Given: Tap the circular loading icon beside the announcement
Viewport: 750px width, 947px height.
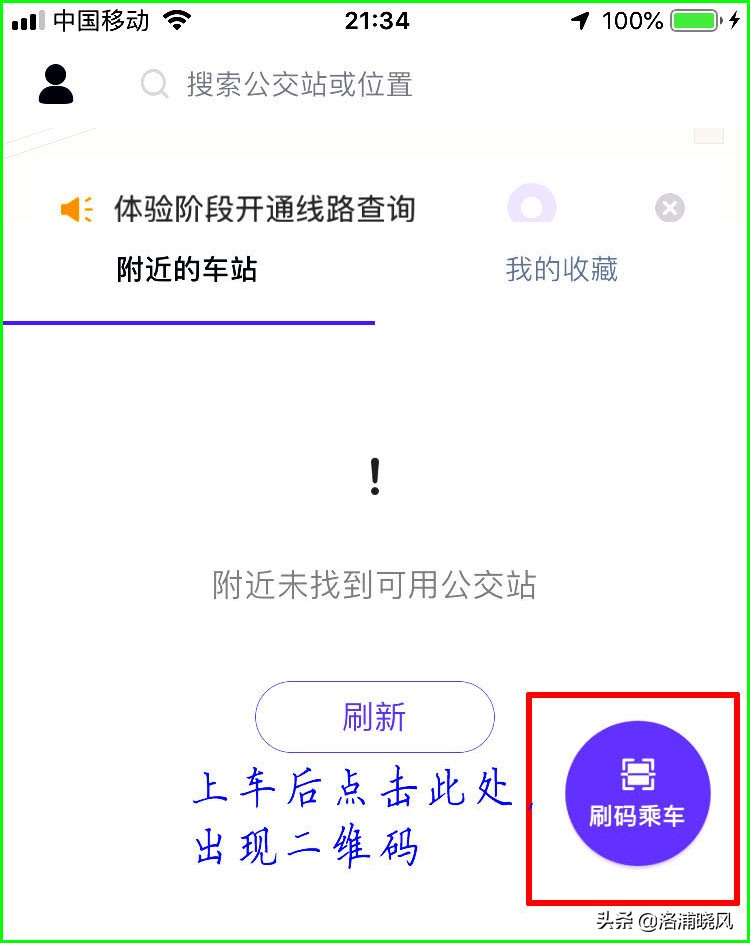Looking at the screenshot, I should (532, 205).
